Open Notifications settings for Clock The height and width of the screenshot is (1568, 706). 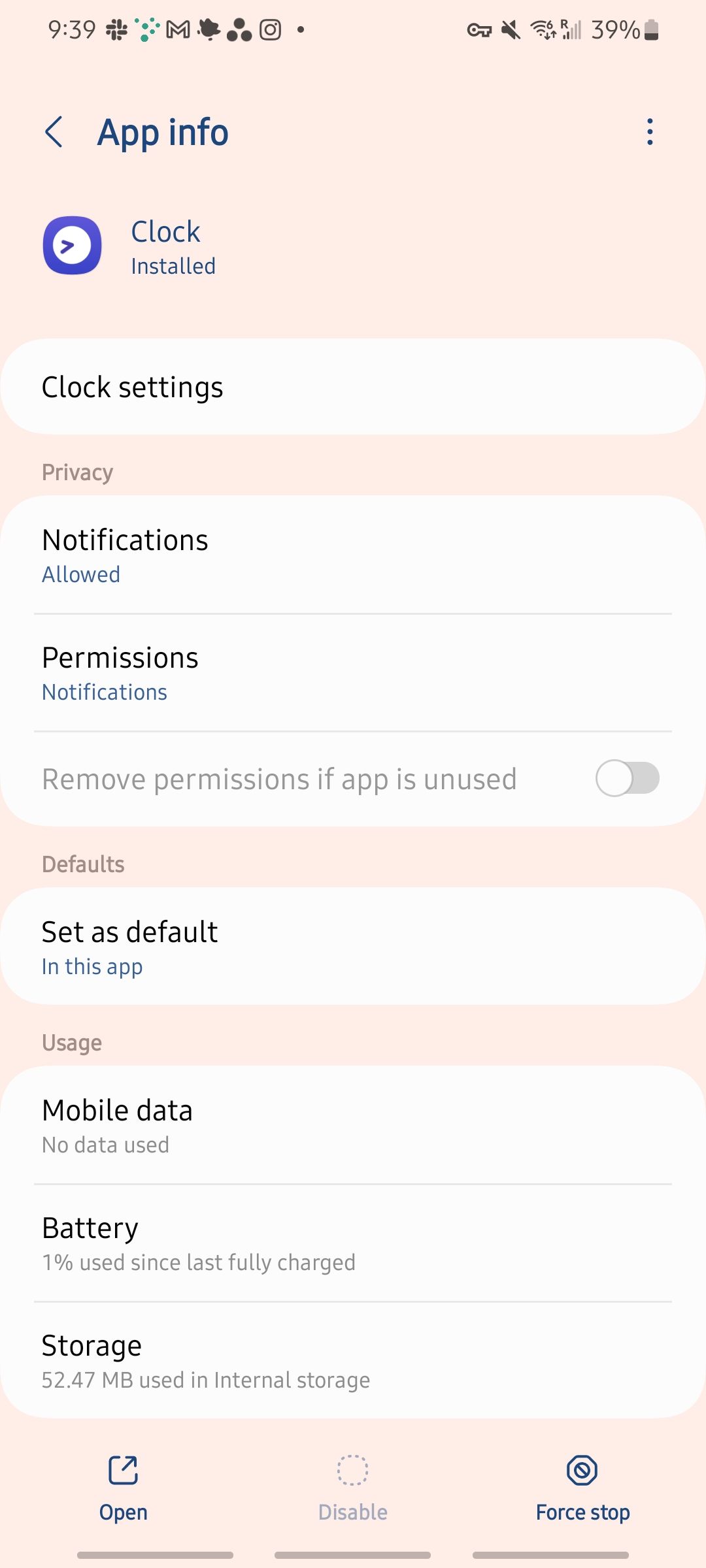[353, 555]
